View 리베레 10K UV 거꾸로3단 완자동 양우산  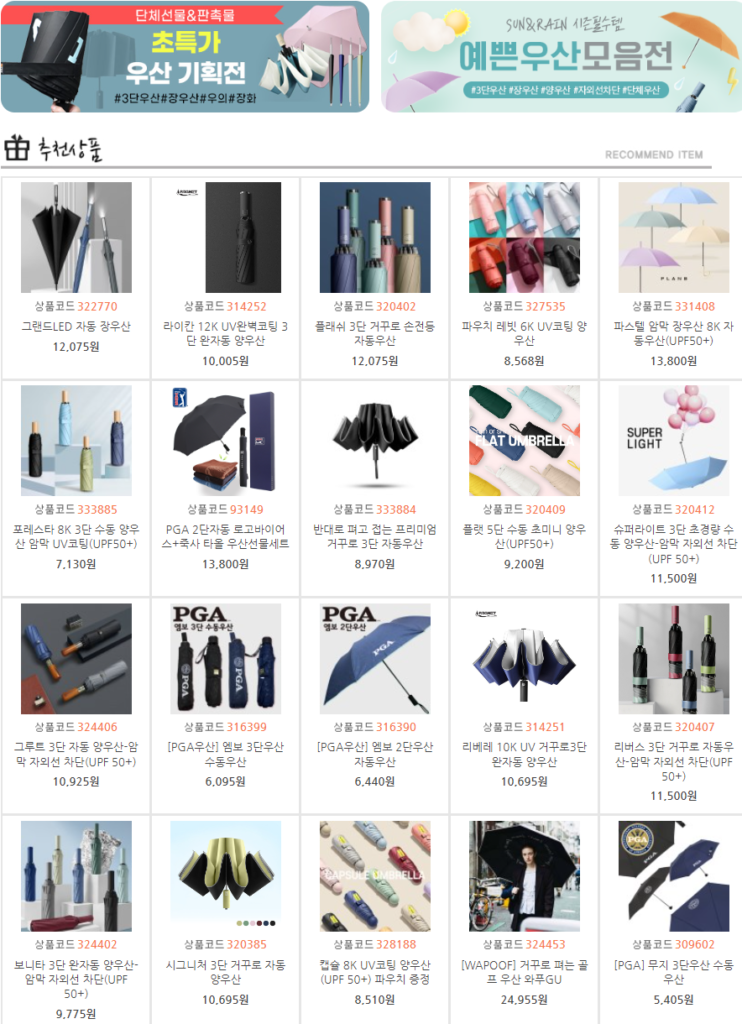pos(524,659)
